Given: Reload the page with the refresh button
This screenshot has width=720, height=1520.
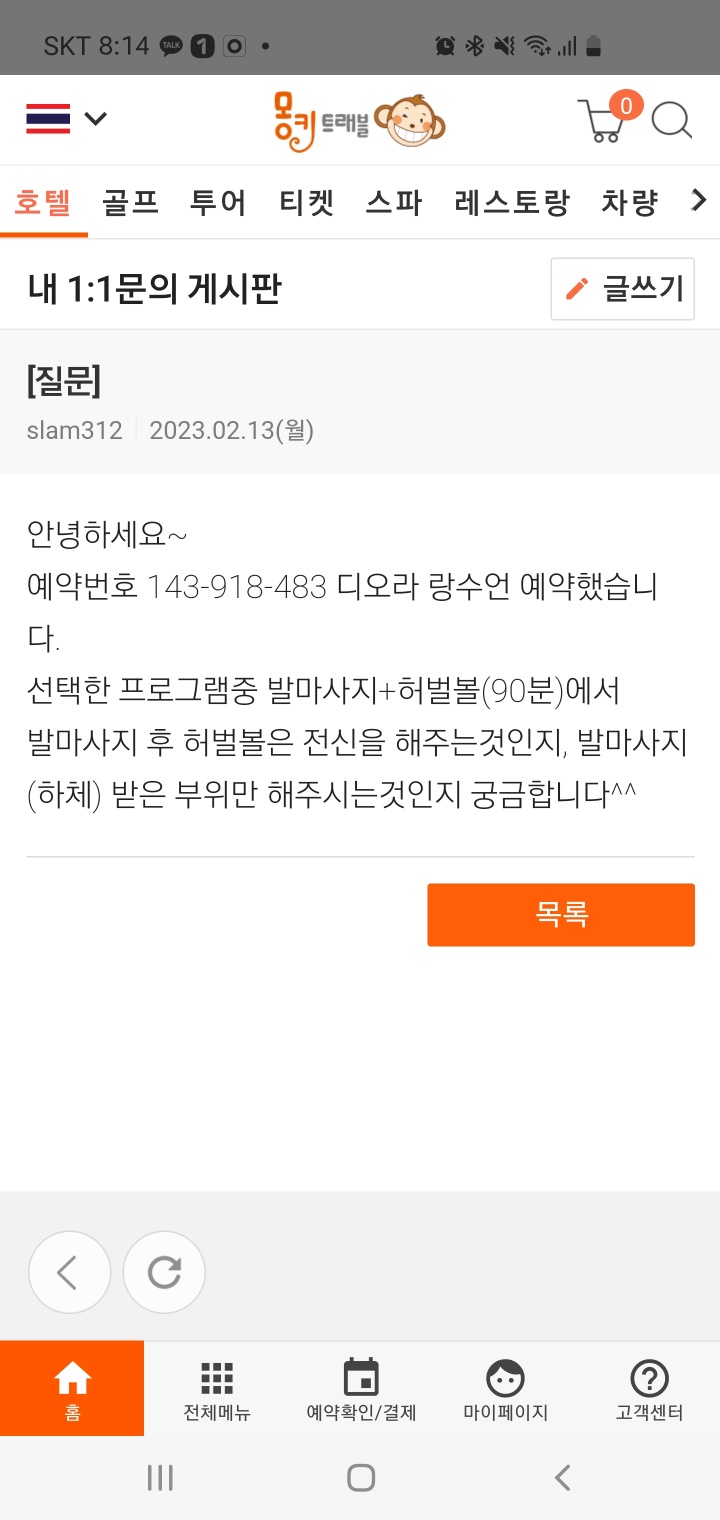Looking at the screenshot, I should pyautogui.click(x=164, y=1272).
